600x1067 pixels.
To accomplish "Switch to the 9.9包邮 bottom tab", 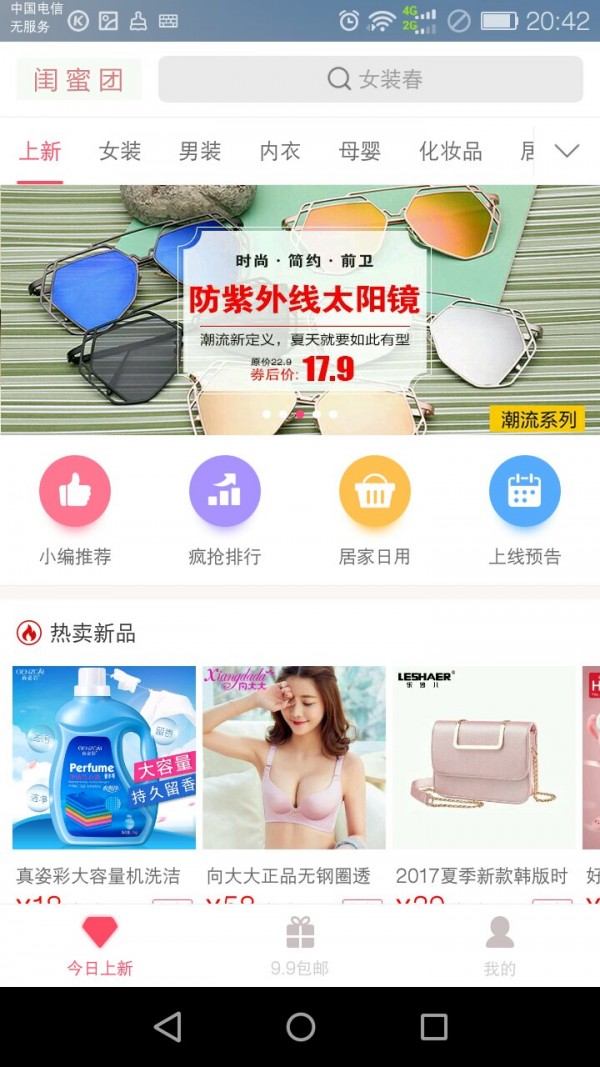I will pos(300,945).
